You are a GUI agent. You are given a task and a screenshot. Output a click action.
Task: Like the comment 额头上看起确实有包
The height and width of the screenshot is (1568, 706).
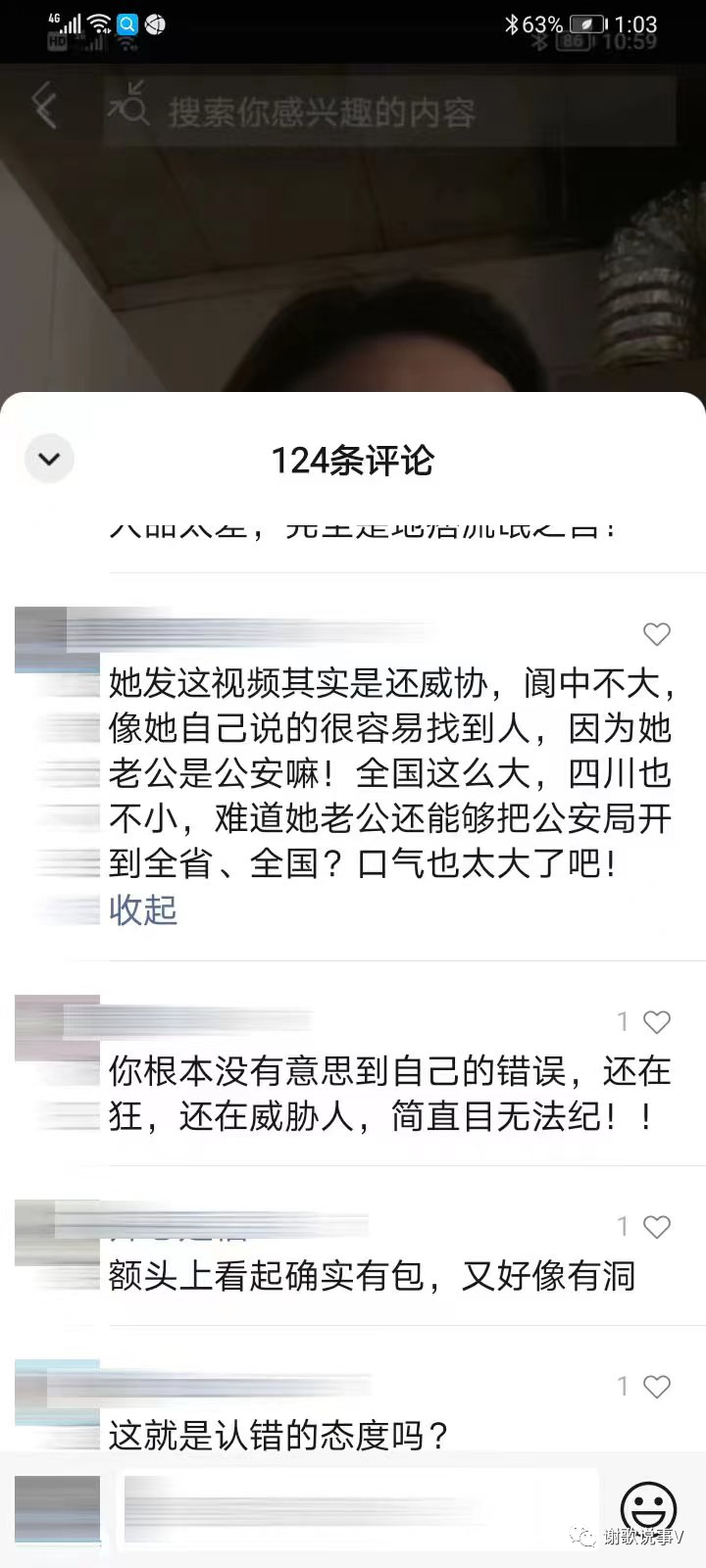click(656, 1226)
